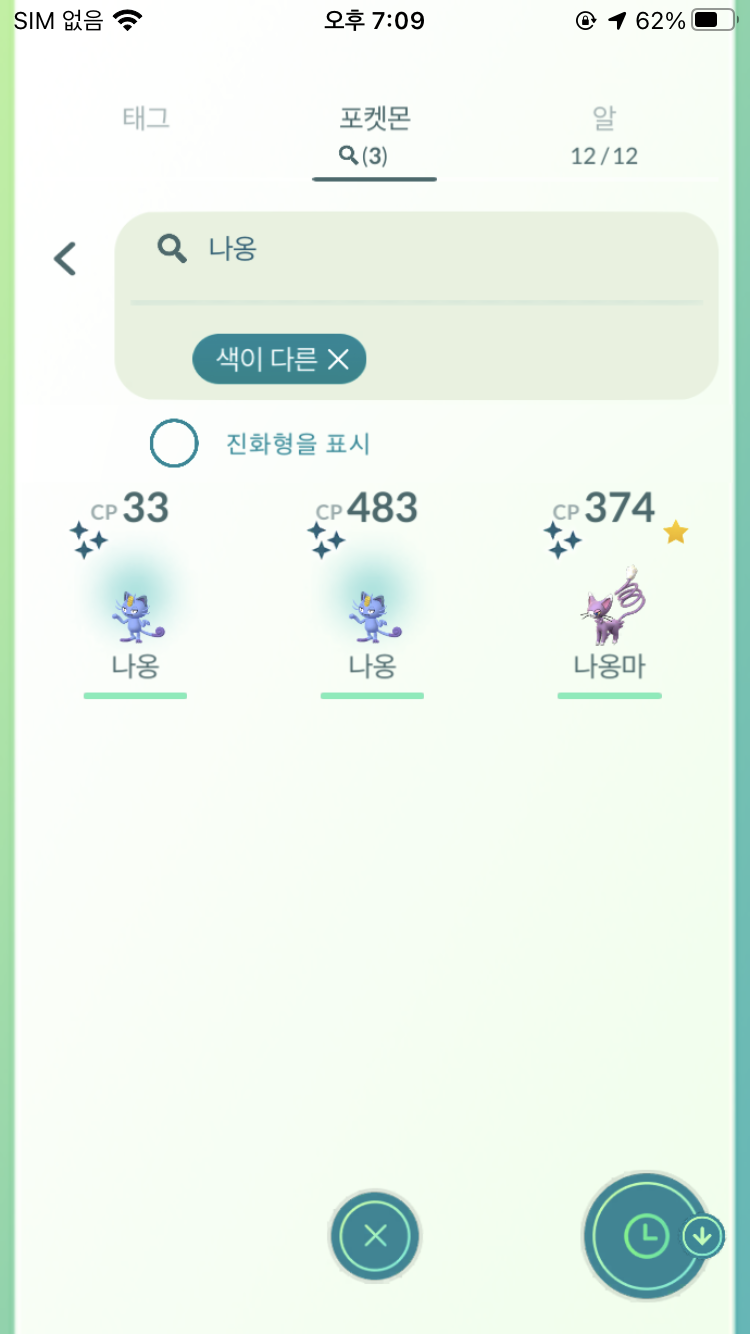Edit the 나옹 search field

coord(420,249)
